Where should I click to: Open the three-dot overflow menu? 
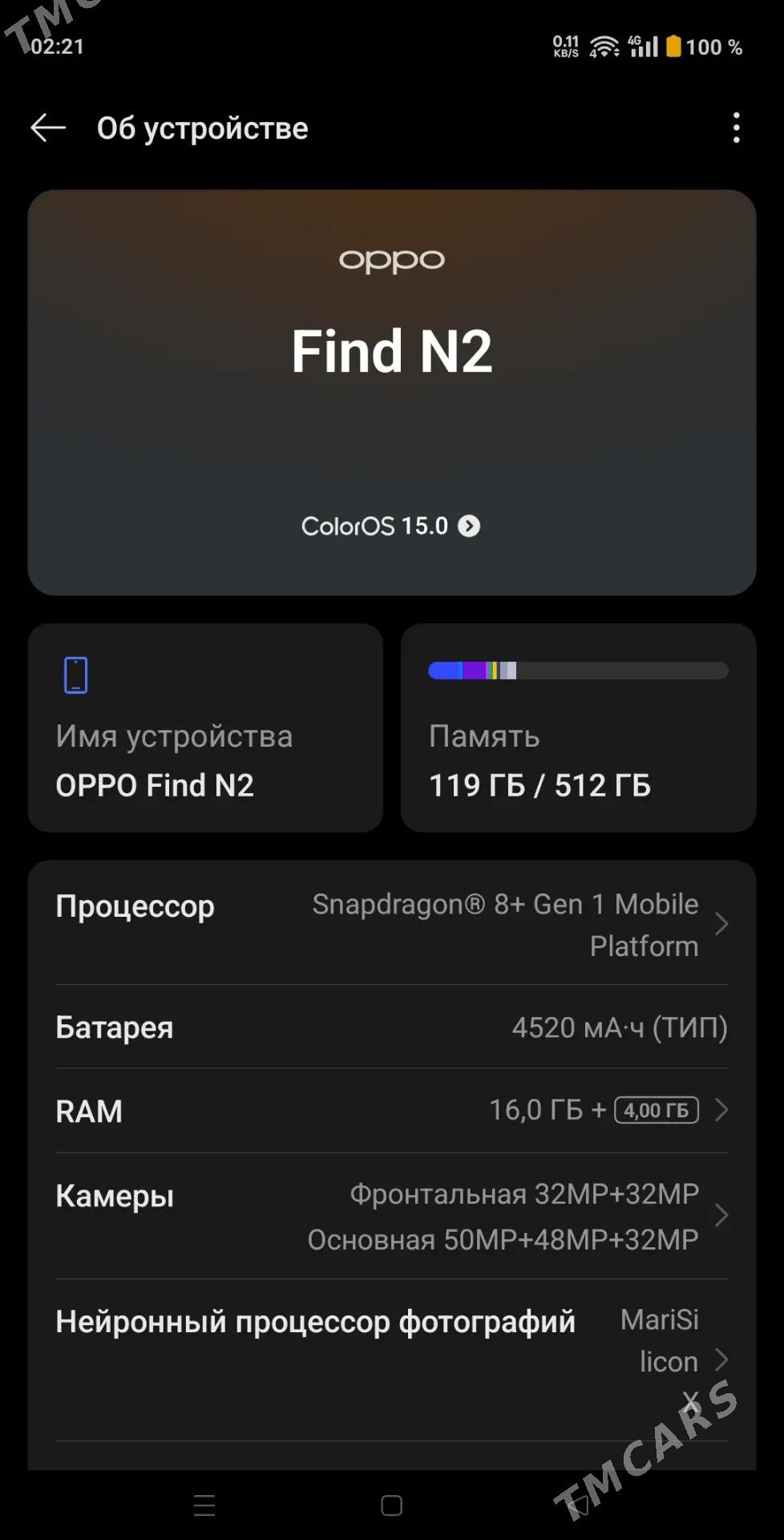point(737,128)
